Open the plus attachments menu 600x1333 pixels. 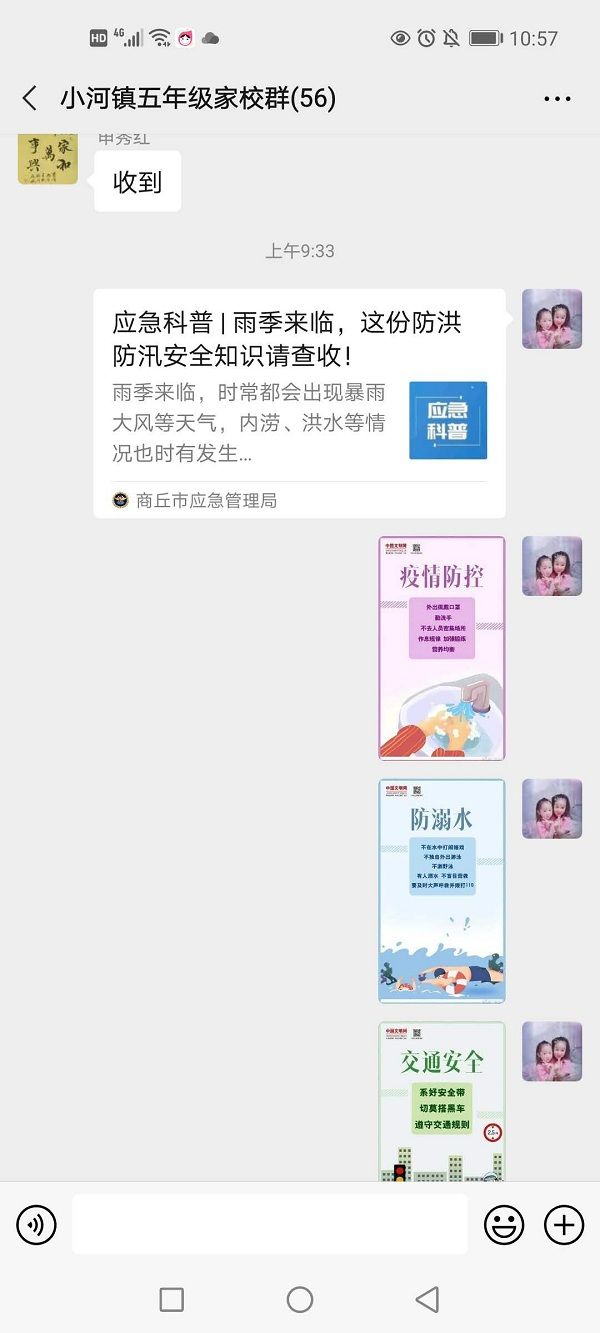[x=564, y=1224]
